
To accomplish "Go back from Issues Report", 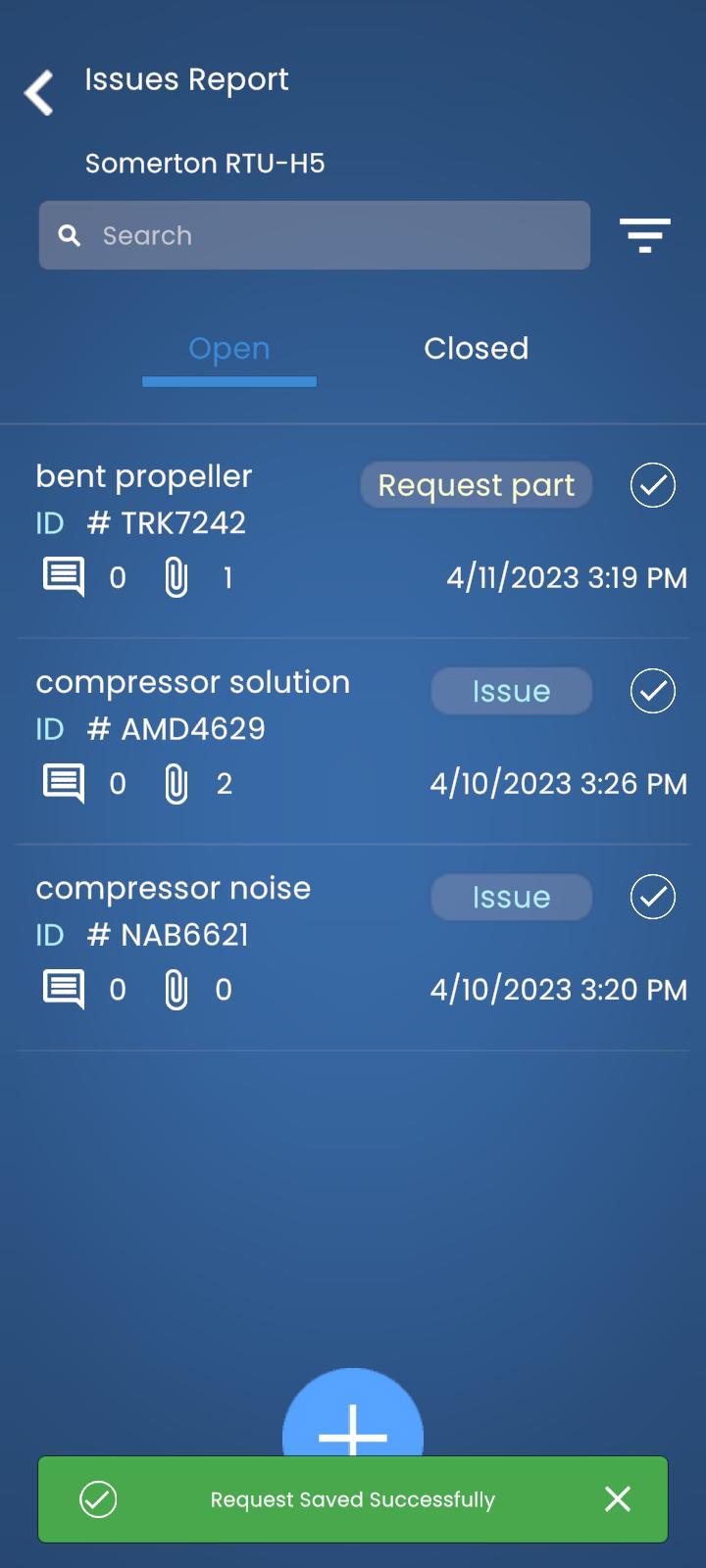I will (39, 93).
